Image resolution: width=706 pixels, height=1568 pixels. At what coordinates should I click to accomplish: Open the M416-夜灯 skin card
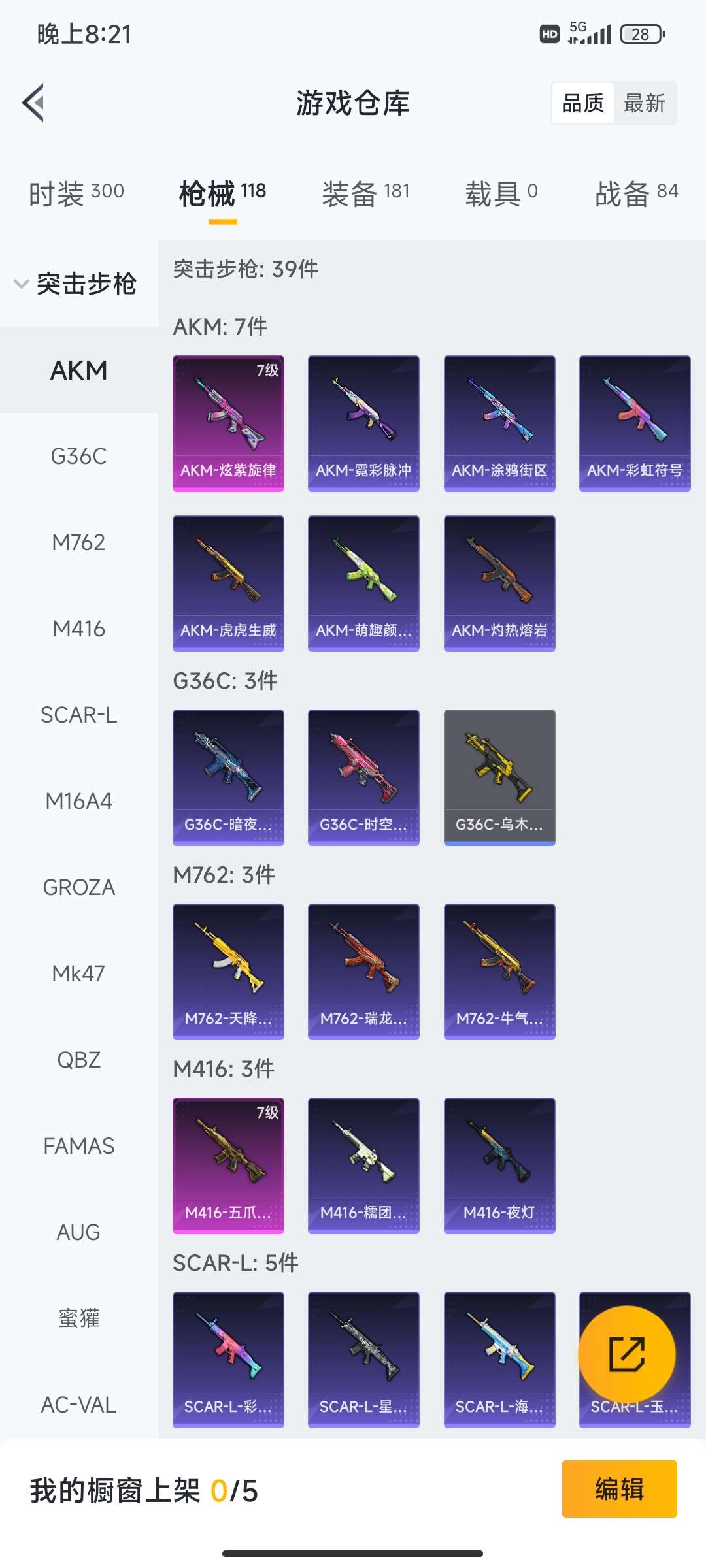pos(499,1166)
